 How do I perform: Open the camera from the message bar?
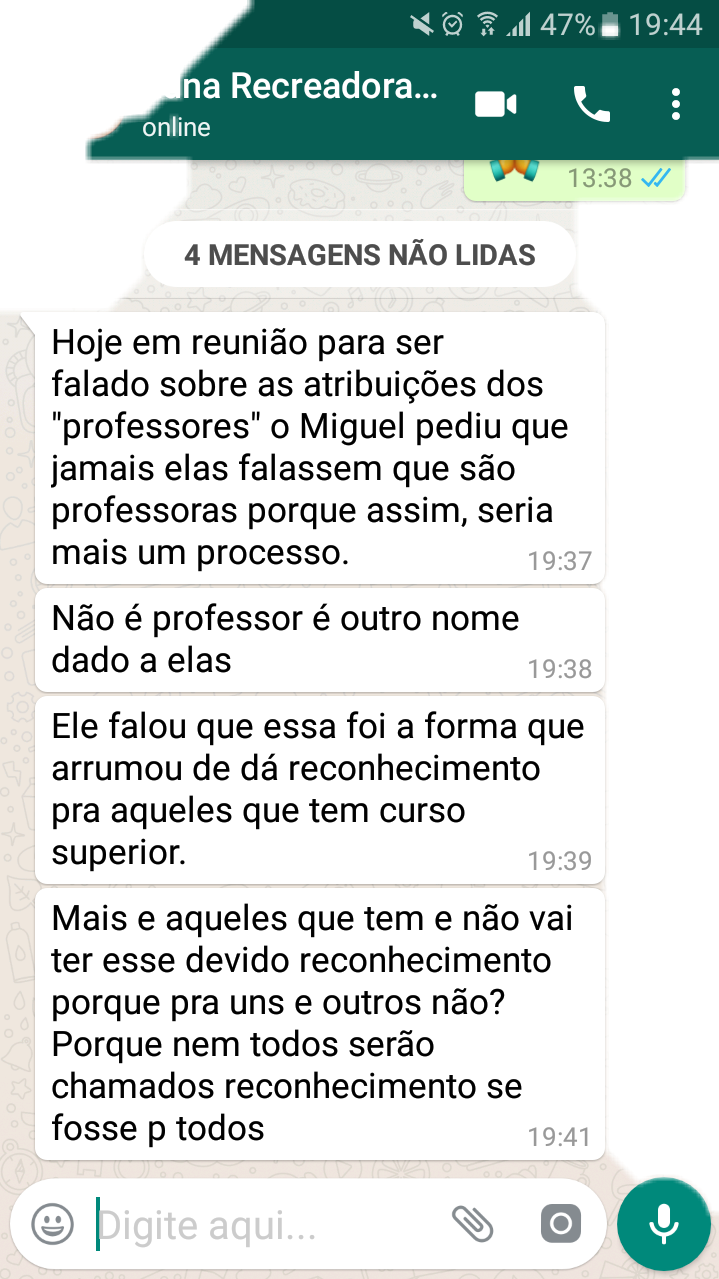click(560, 1223)
